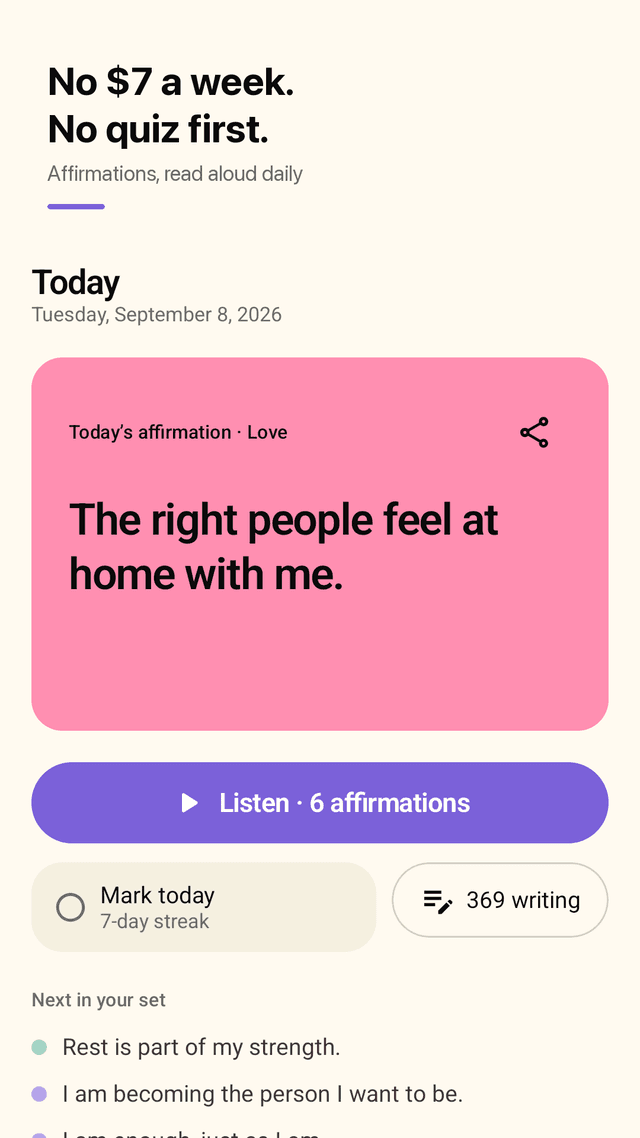Open 369 writing
Viewport: 640px width, 1138px height.
500,900
